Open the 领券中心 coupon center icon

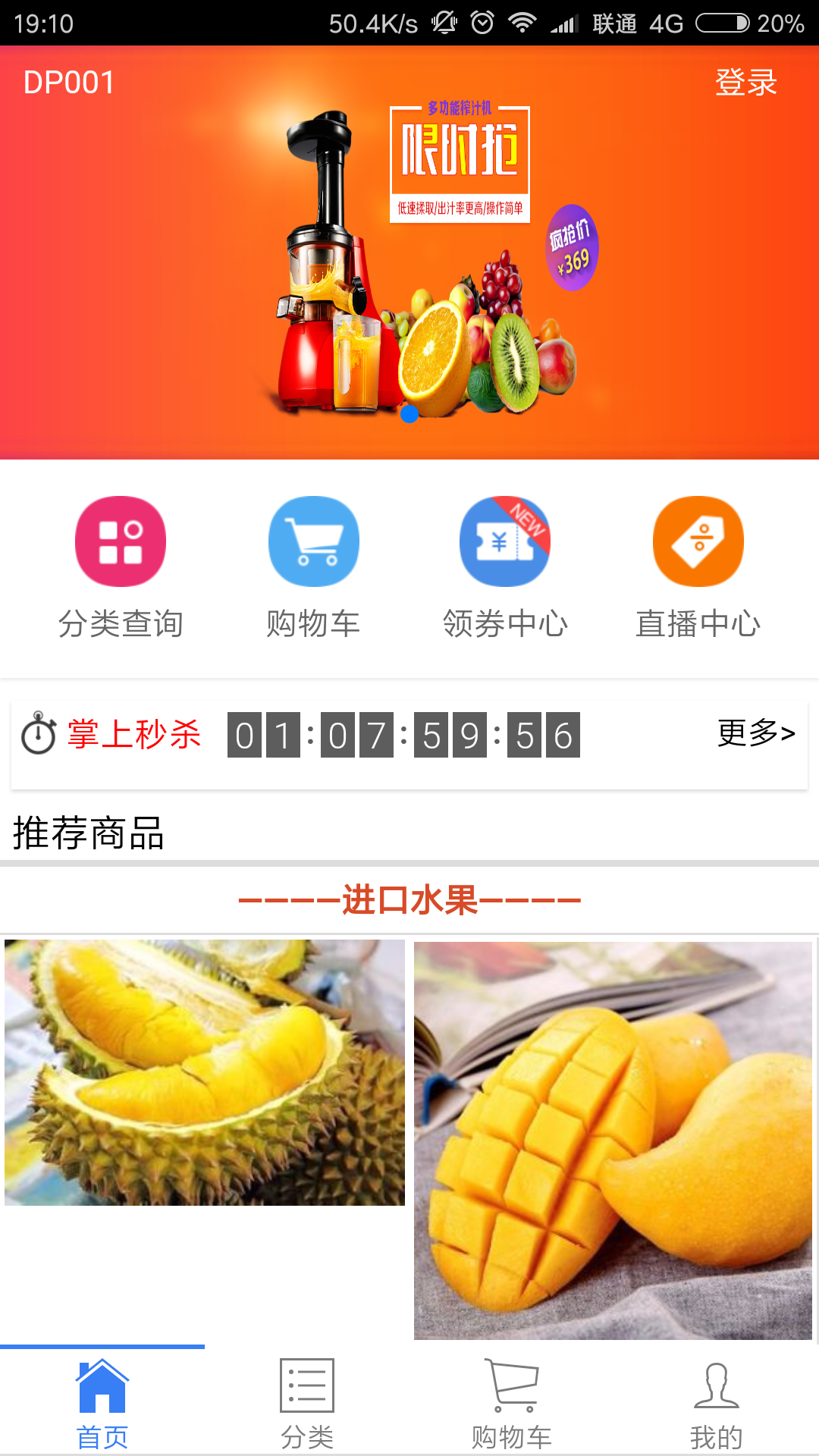504,541
